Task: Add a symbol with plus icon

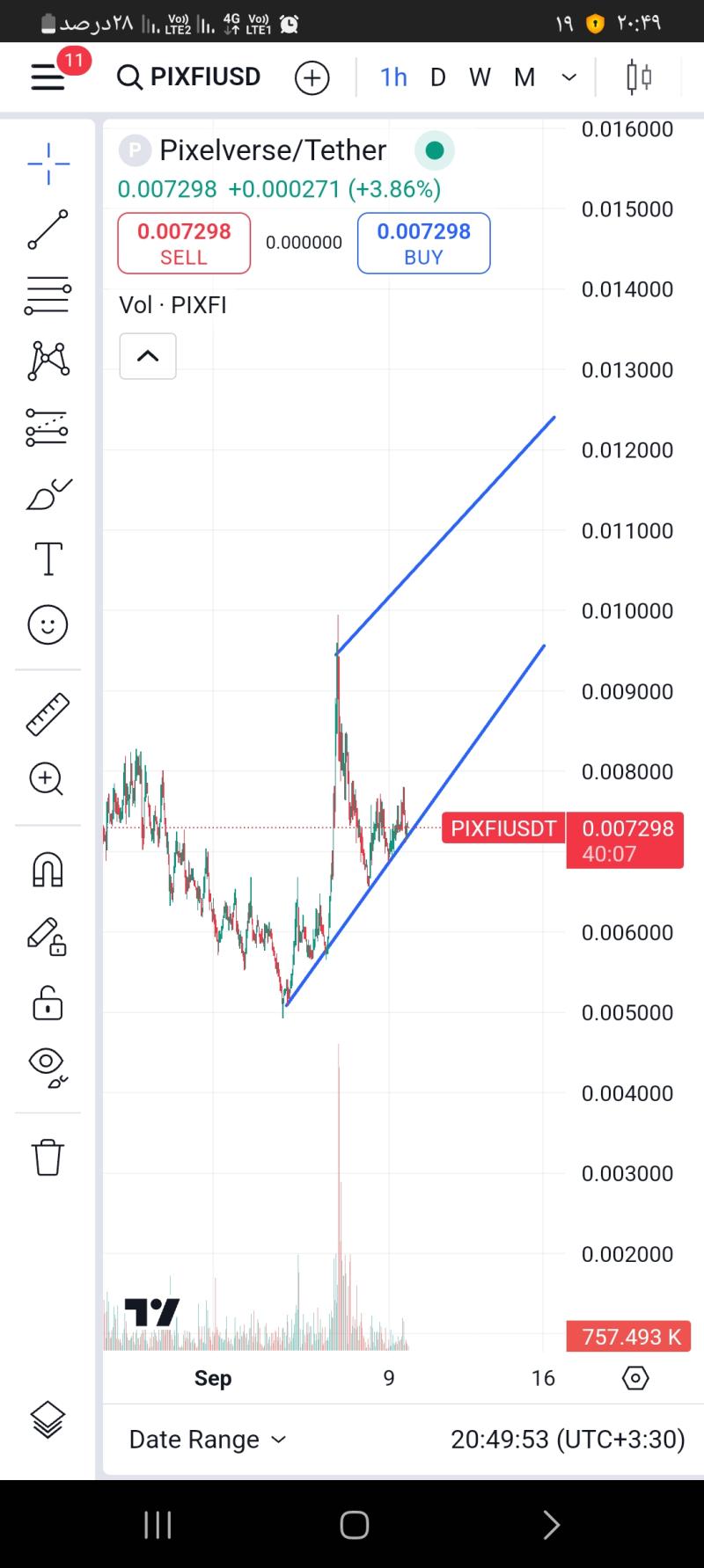Action: 312,77
